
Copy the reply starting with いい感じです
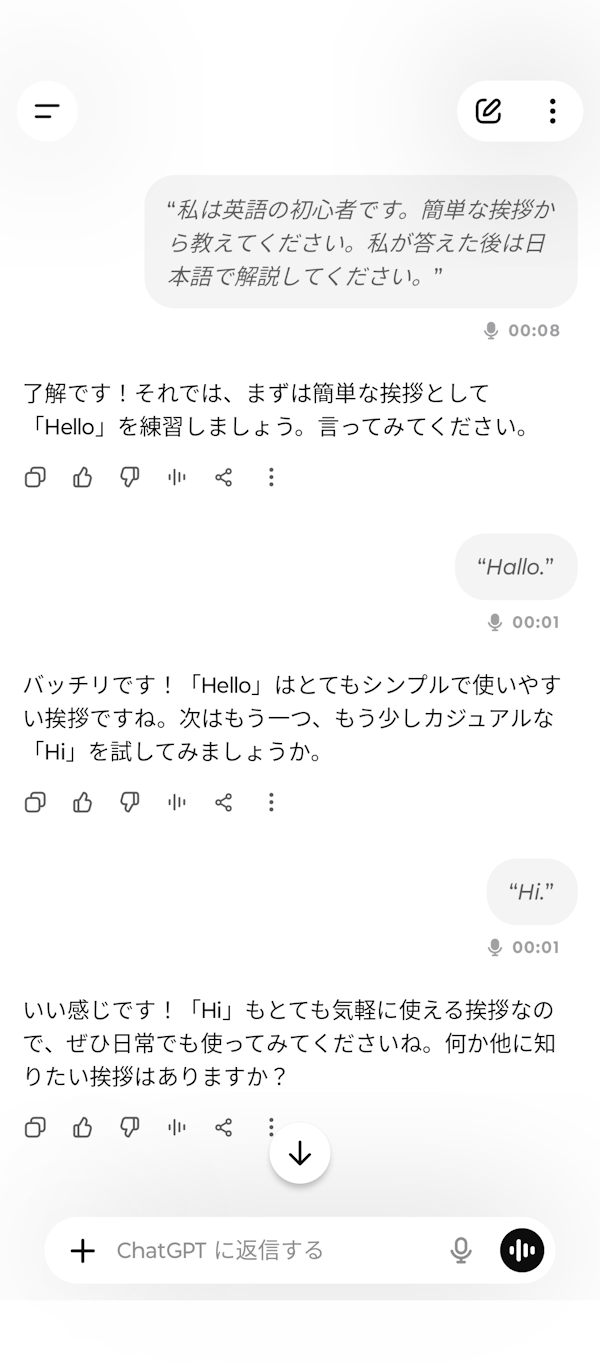pyautogui.click(x=35, y=1128)
